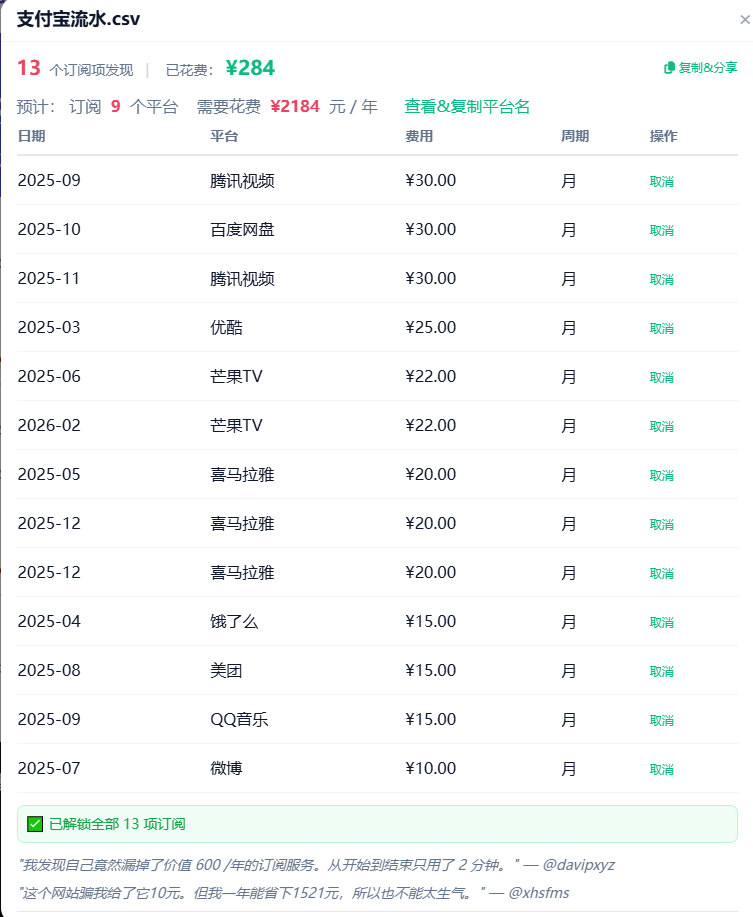Cancel 2025-06 芒果TV subscription
The width and height of the screenshot is (753, 917).
[x=661, y=377]
